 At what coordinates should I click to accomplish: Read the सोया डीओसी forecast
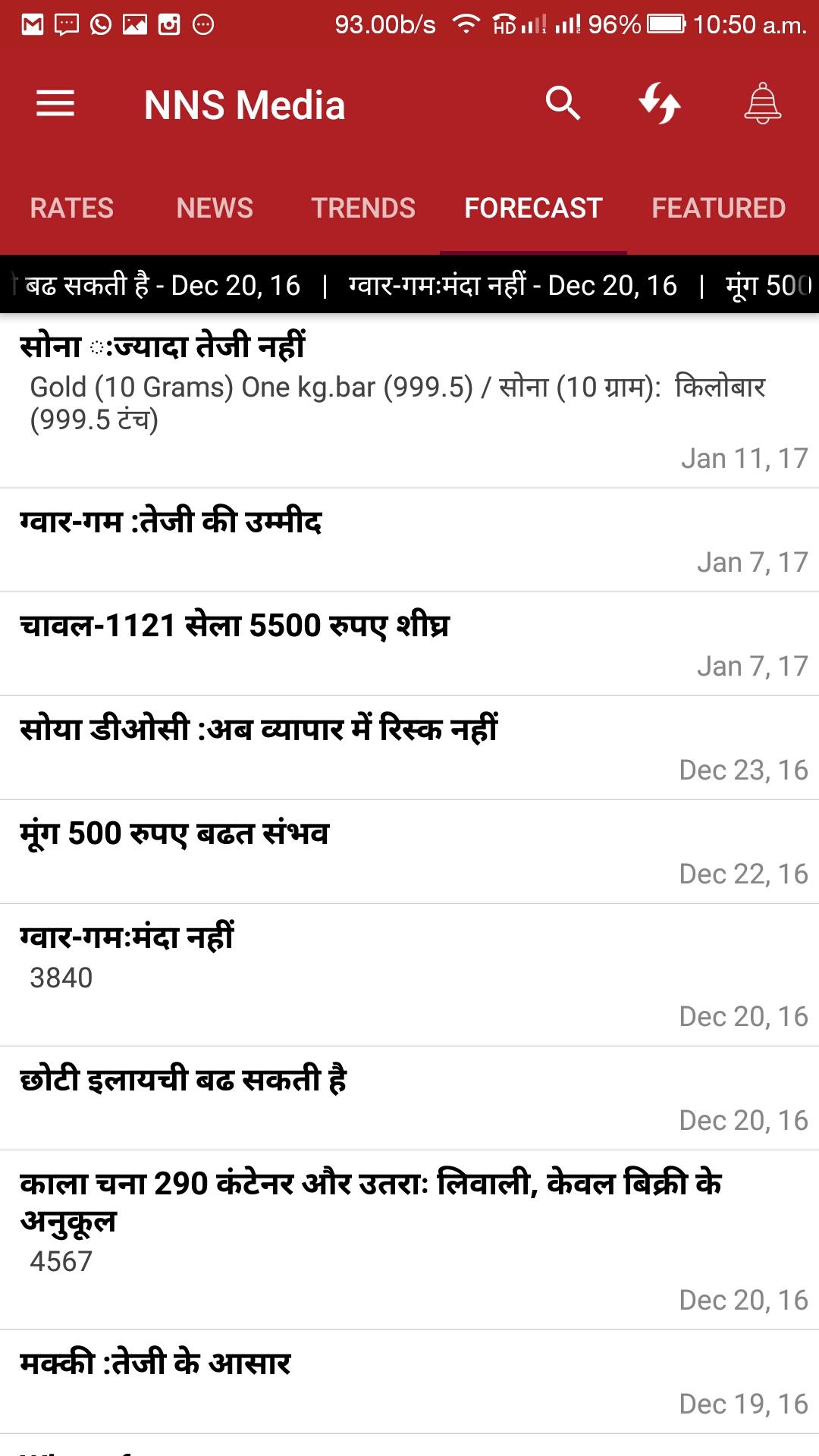(x=409, y=747)
